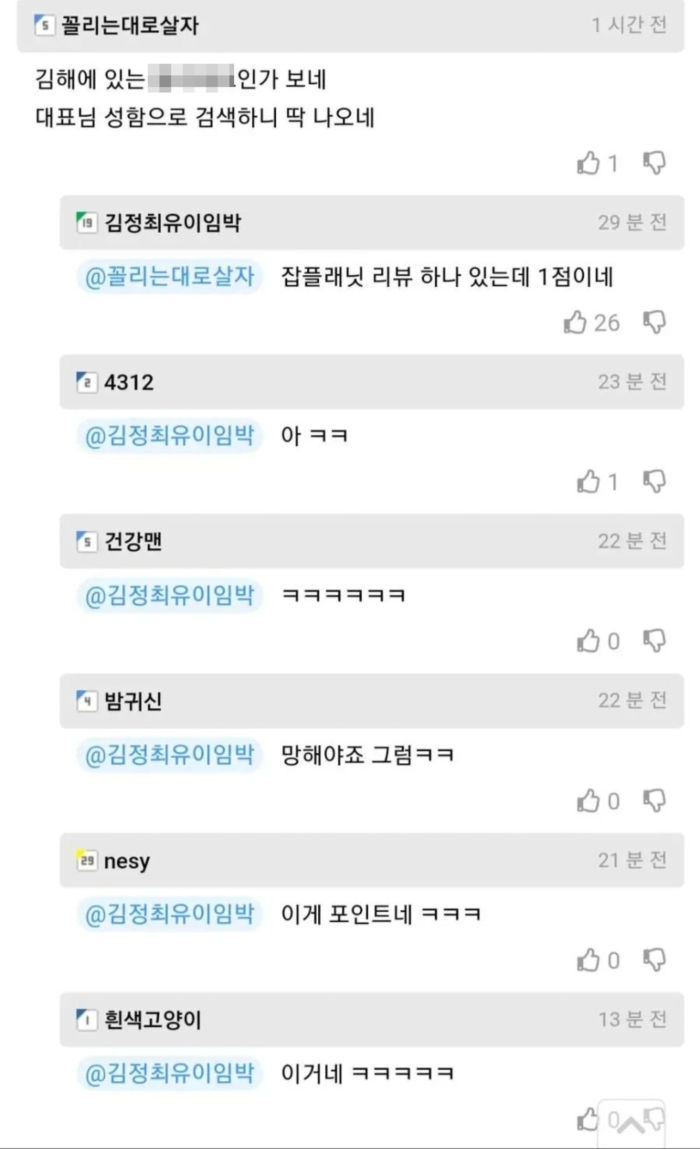Viewport: 700px width, 1149px height.
Task: Like 건강맨's reply
Action: (x=588, y=641)
